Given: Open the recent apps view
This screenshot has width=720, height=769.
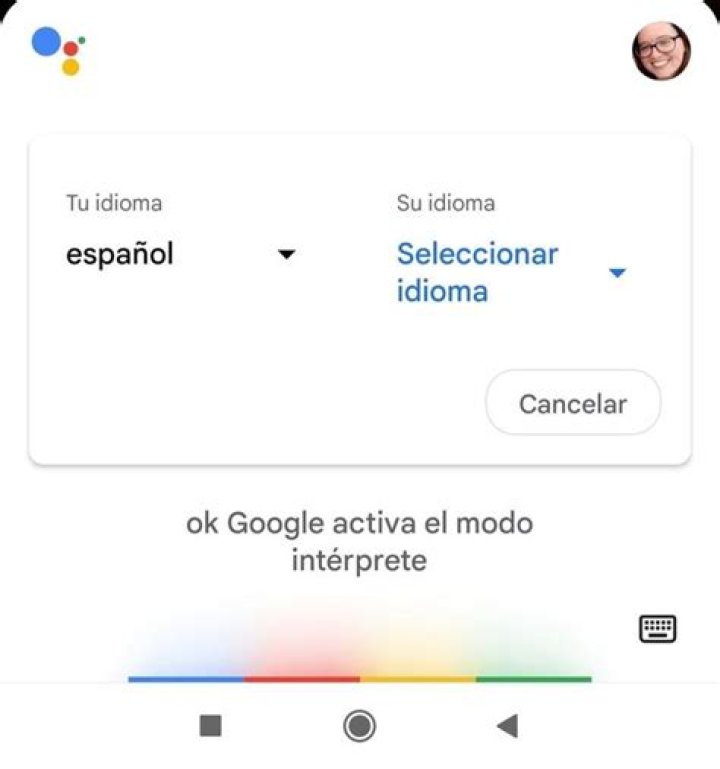Looking at the screenshot, I should pyautogui.click(x=210, y=726).
